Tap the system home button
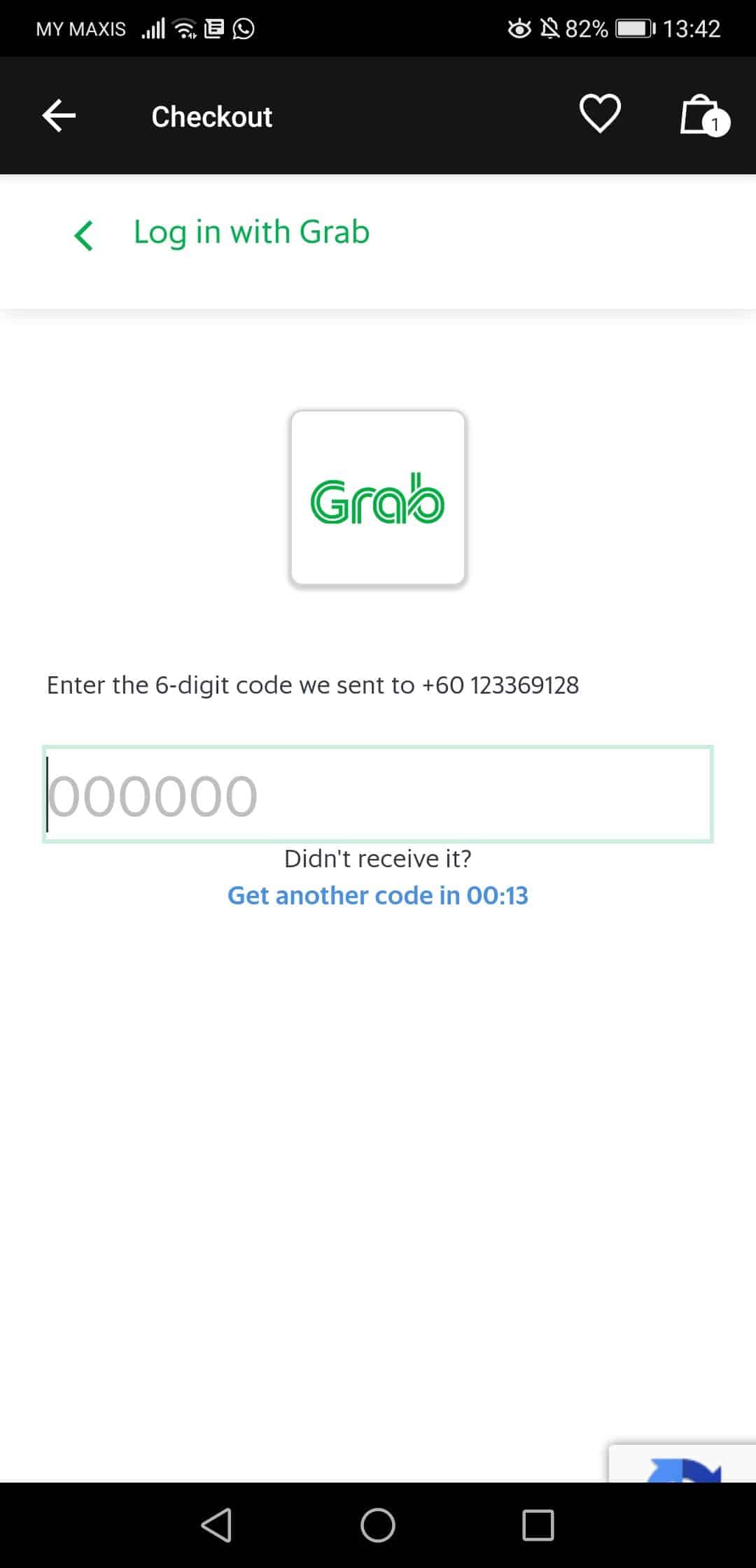The width and height of the screenshot is (756, 1568). [x=378, y=1525]
